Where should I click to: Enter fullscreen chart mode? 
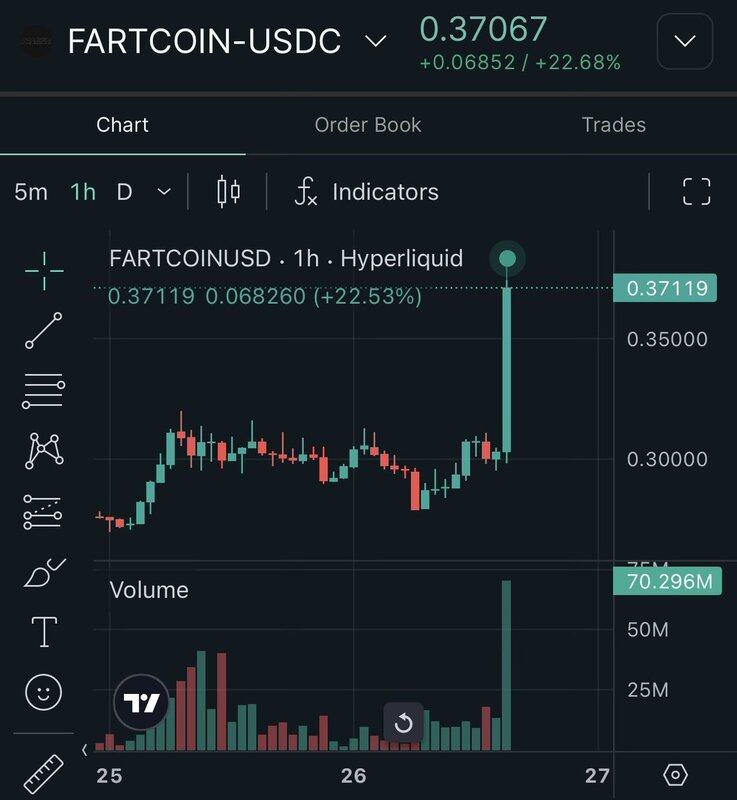pyautogui.click(x=696, y=192)
